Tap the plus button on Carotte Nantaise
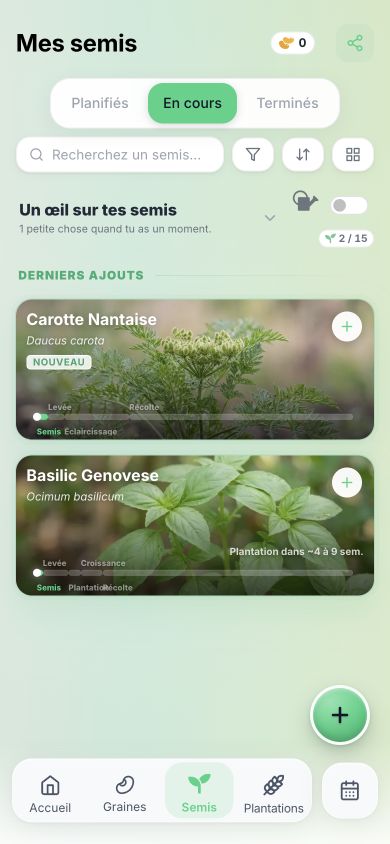 pos(347,327)
